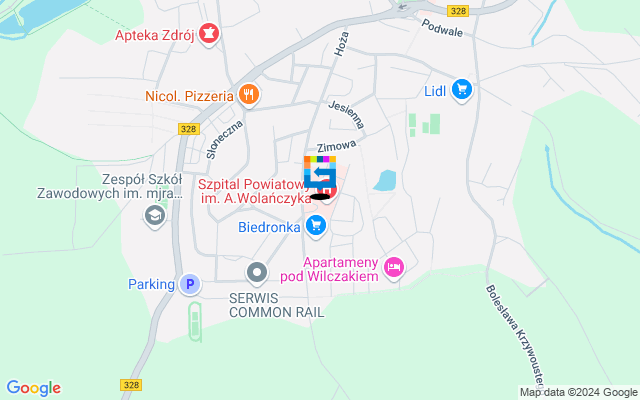The width and height of the screenshot is (640, 400).
Task: Tap the Zespół Szkół Zawodowych school marker
Action: [x=155, y=215]
